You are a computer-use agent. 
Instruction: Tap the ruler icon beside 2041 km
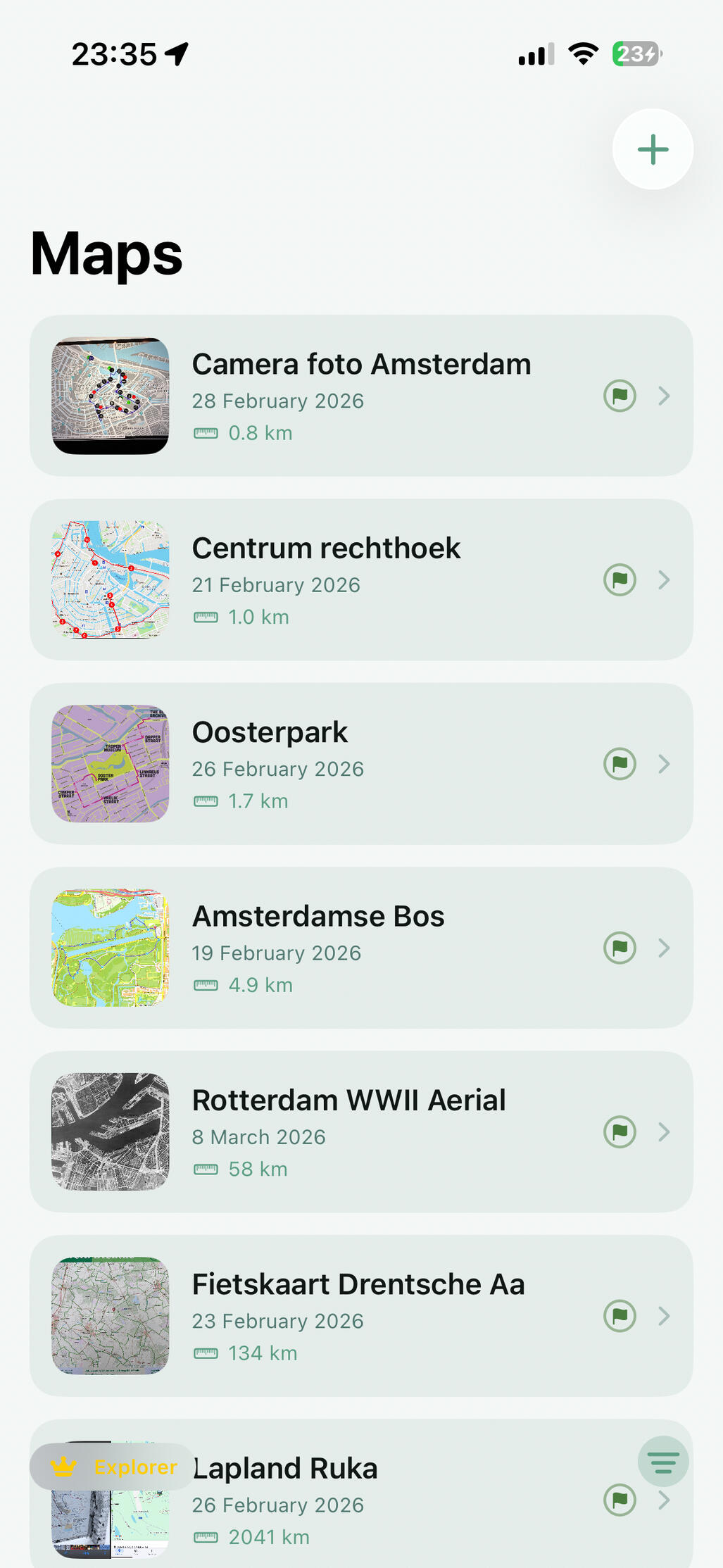coord(207,1537)
